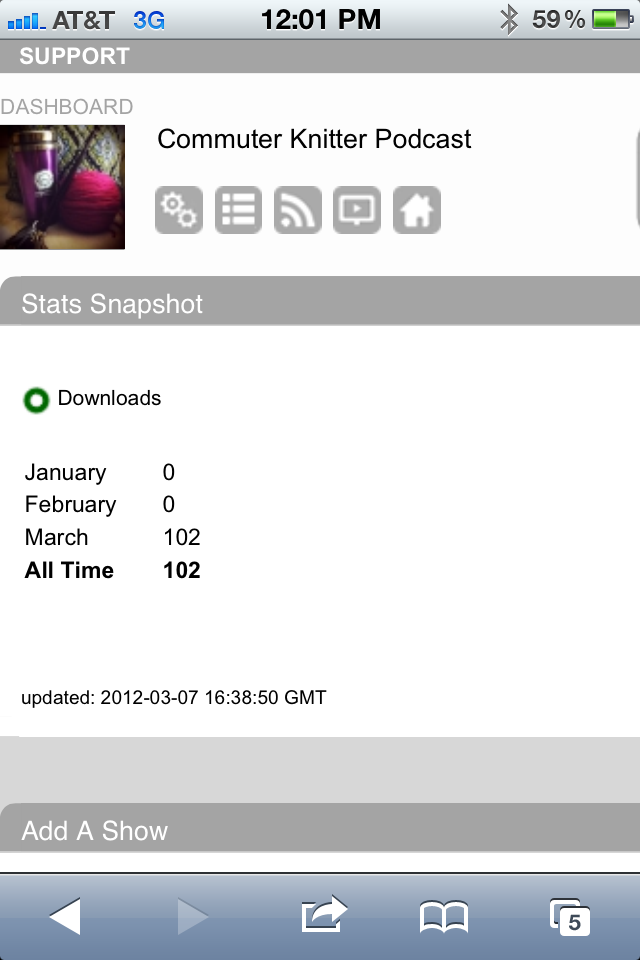This screenshot has width=640, height=960.
Task: Select the Downloads radio option
Action: coord(36,401)
